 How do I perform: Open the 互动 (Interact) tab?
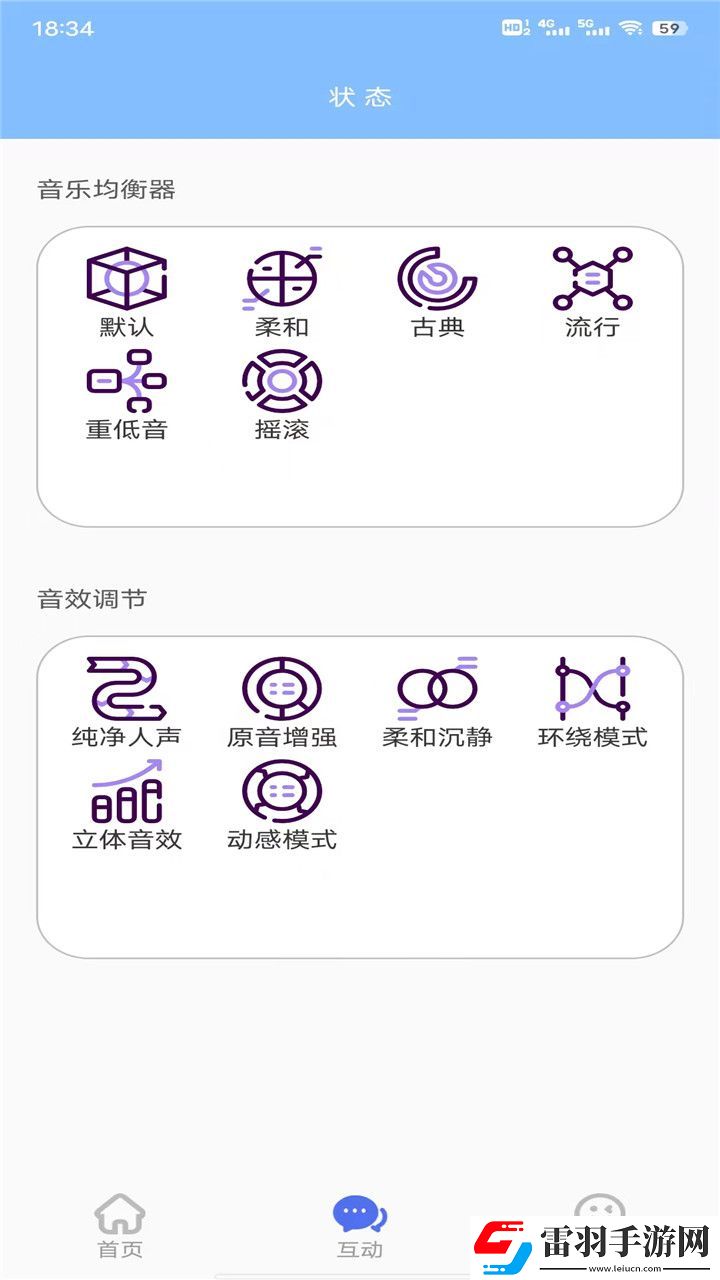click(x=360, y=1227)
